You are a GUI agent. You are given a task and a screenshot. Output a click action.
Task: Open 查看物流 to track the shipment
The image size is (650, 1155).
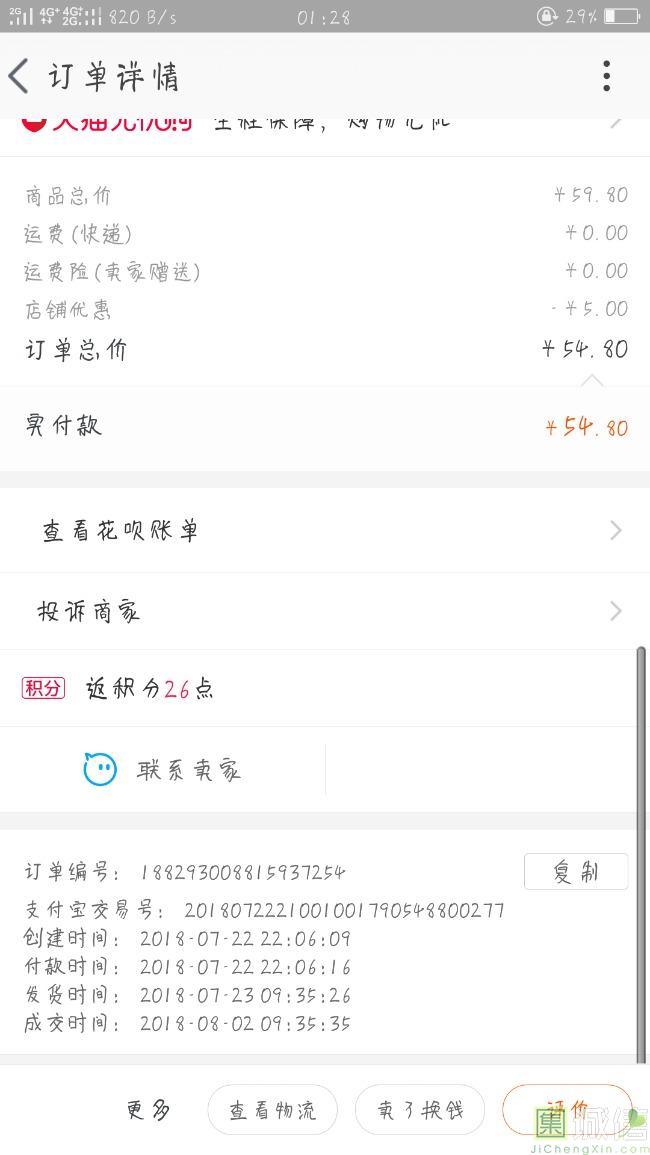pyautogui.click(x=272, y=1110)
